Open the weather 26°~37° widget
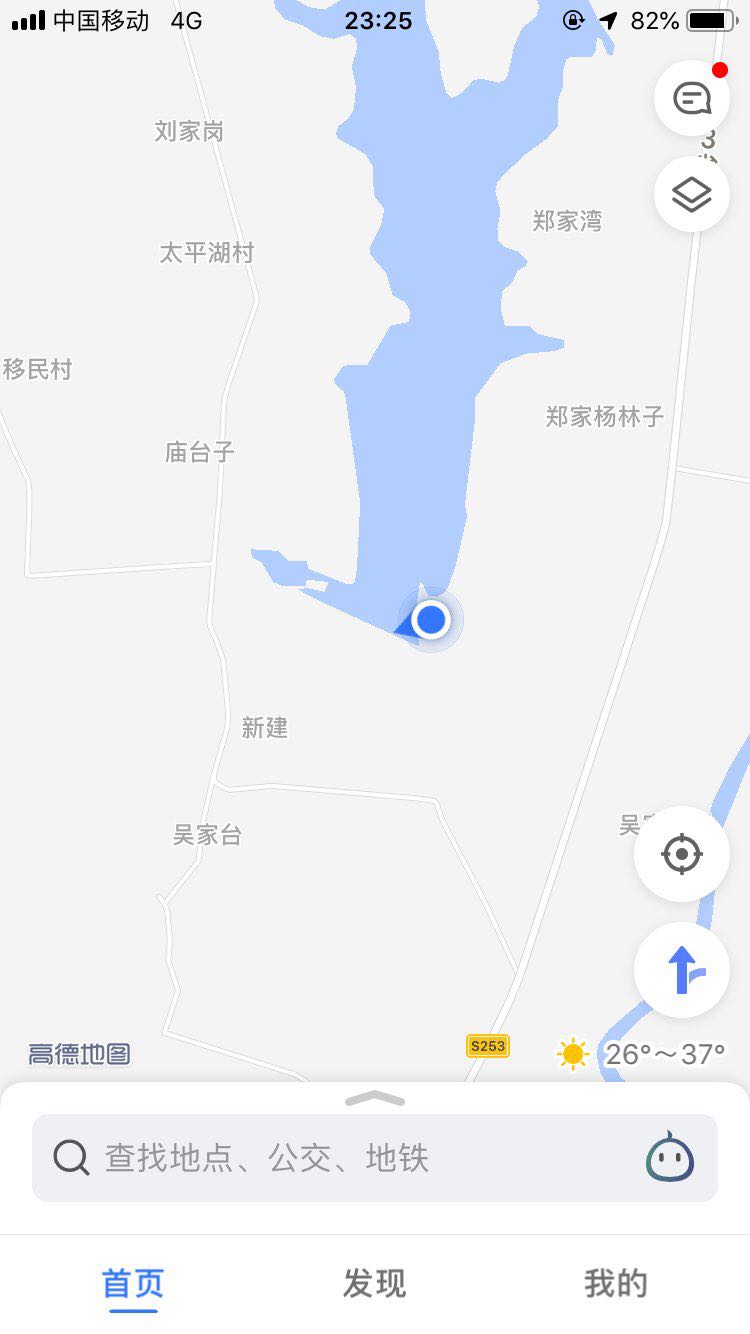 [642, 1054]
